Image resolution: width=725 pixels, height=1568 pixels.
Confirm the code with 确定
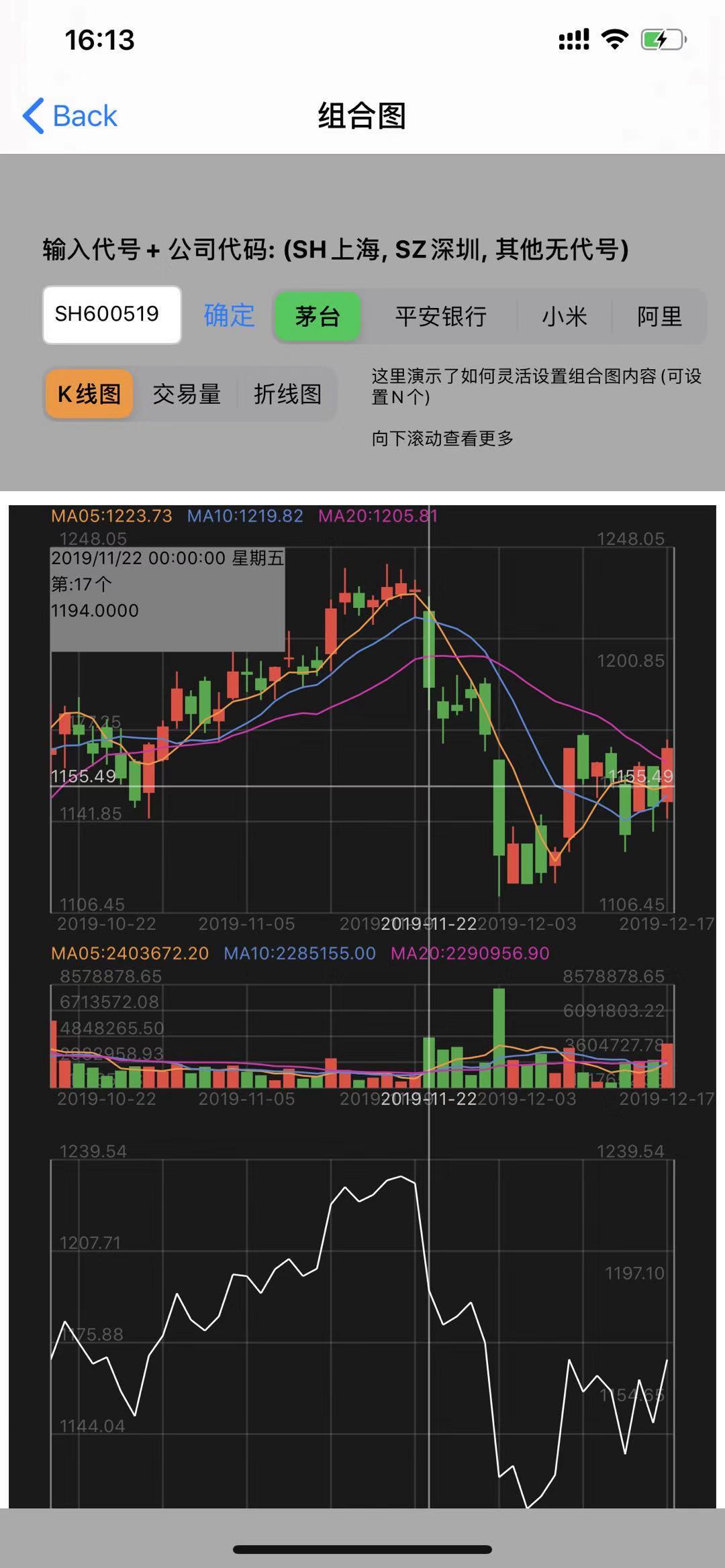click(229, 315)
